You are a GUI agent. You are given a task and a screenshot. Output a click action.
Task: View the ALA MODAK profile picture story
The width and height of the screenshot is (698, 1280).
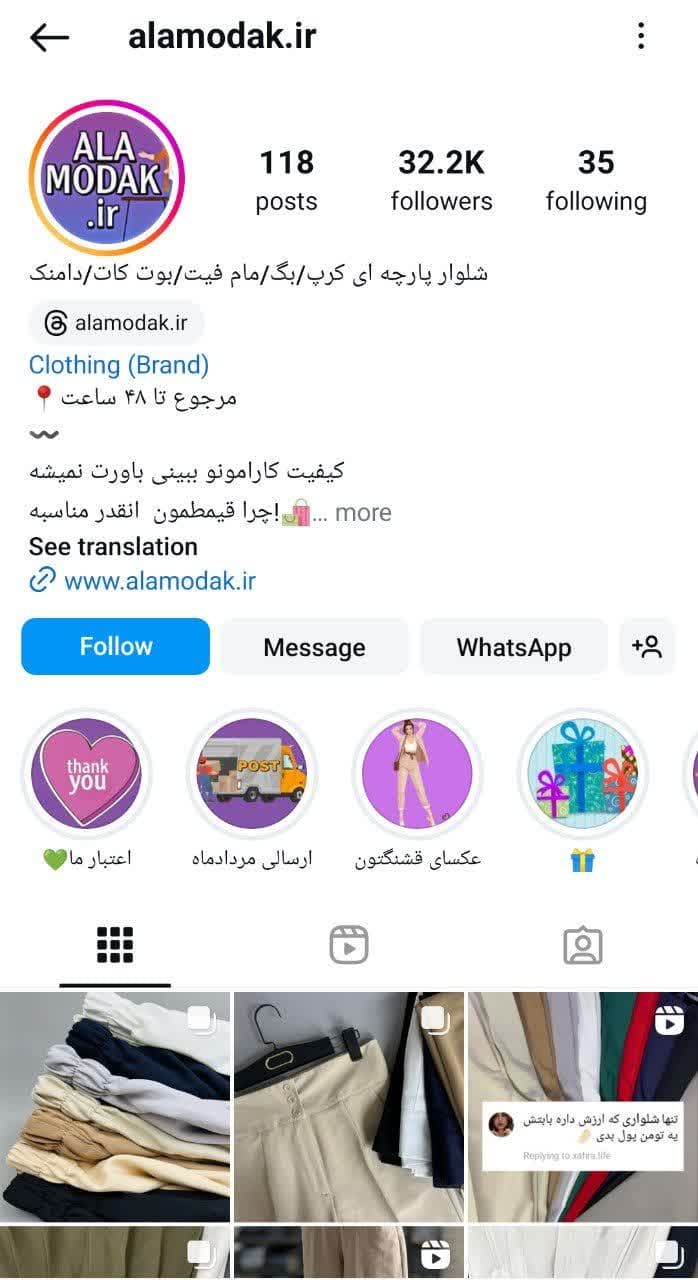coord(107,178)
